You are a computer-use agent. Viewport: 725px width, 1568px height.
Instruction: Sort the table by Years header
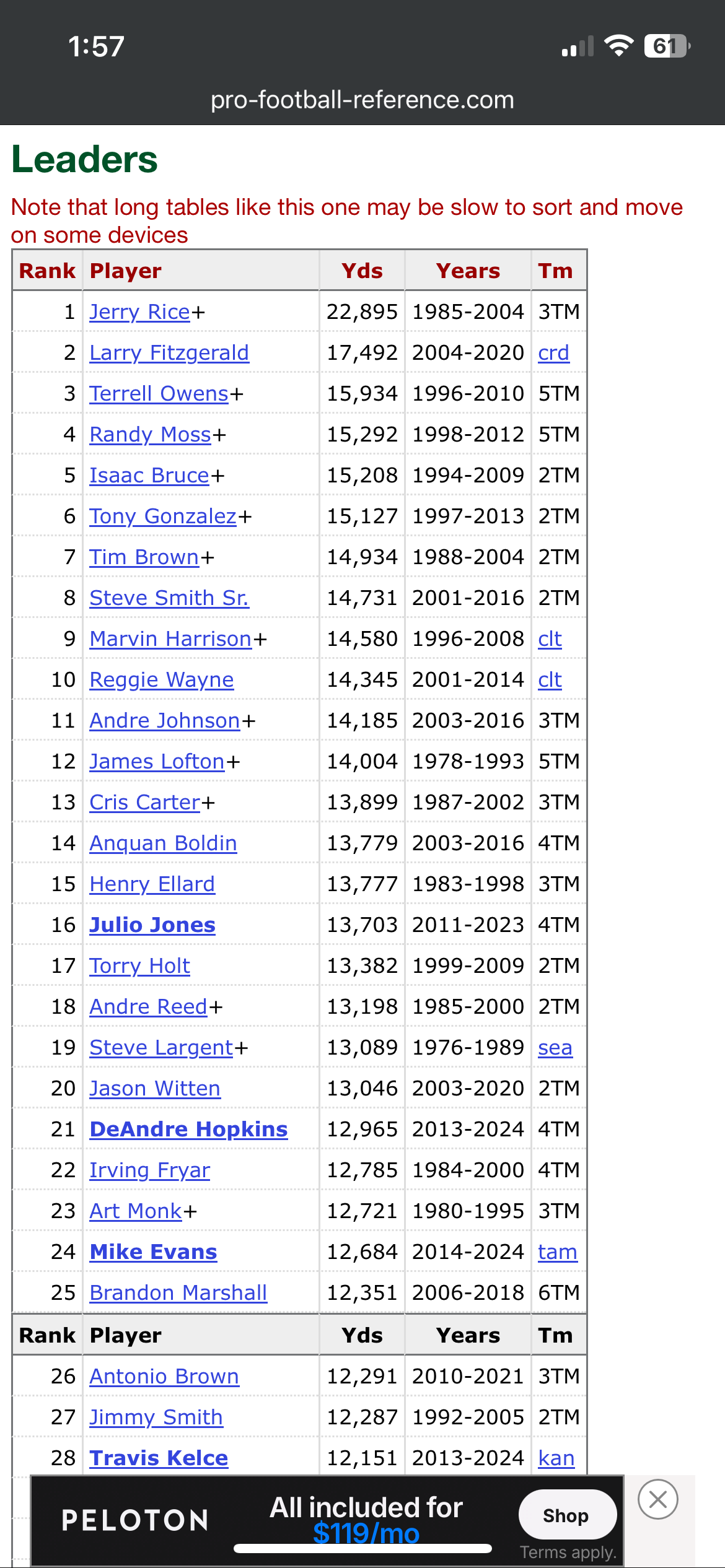tap(468, 271)
